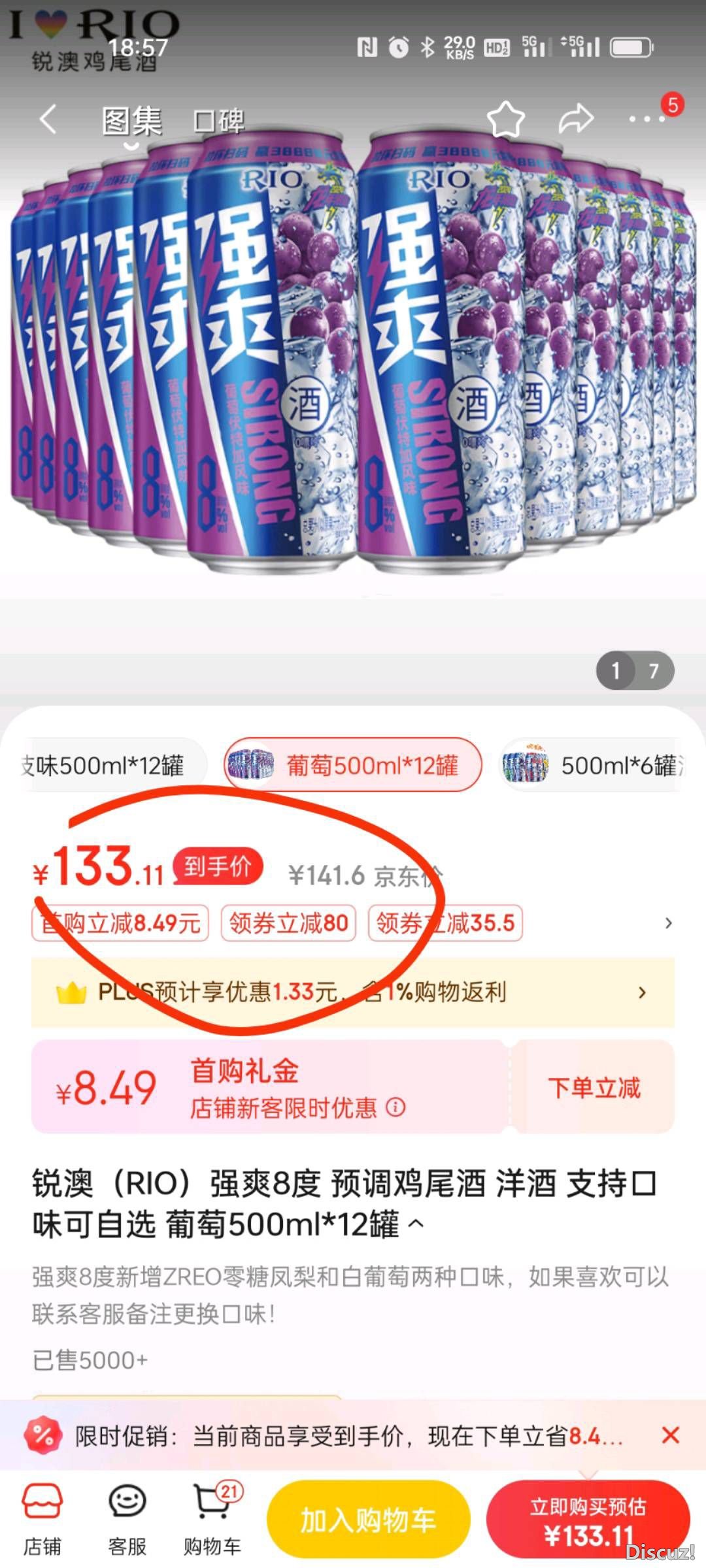This screenshot has width=706, height=1568.
Task: Choose the 500ml*6罐 variant
Action: point(592,765)
